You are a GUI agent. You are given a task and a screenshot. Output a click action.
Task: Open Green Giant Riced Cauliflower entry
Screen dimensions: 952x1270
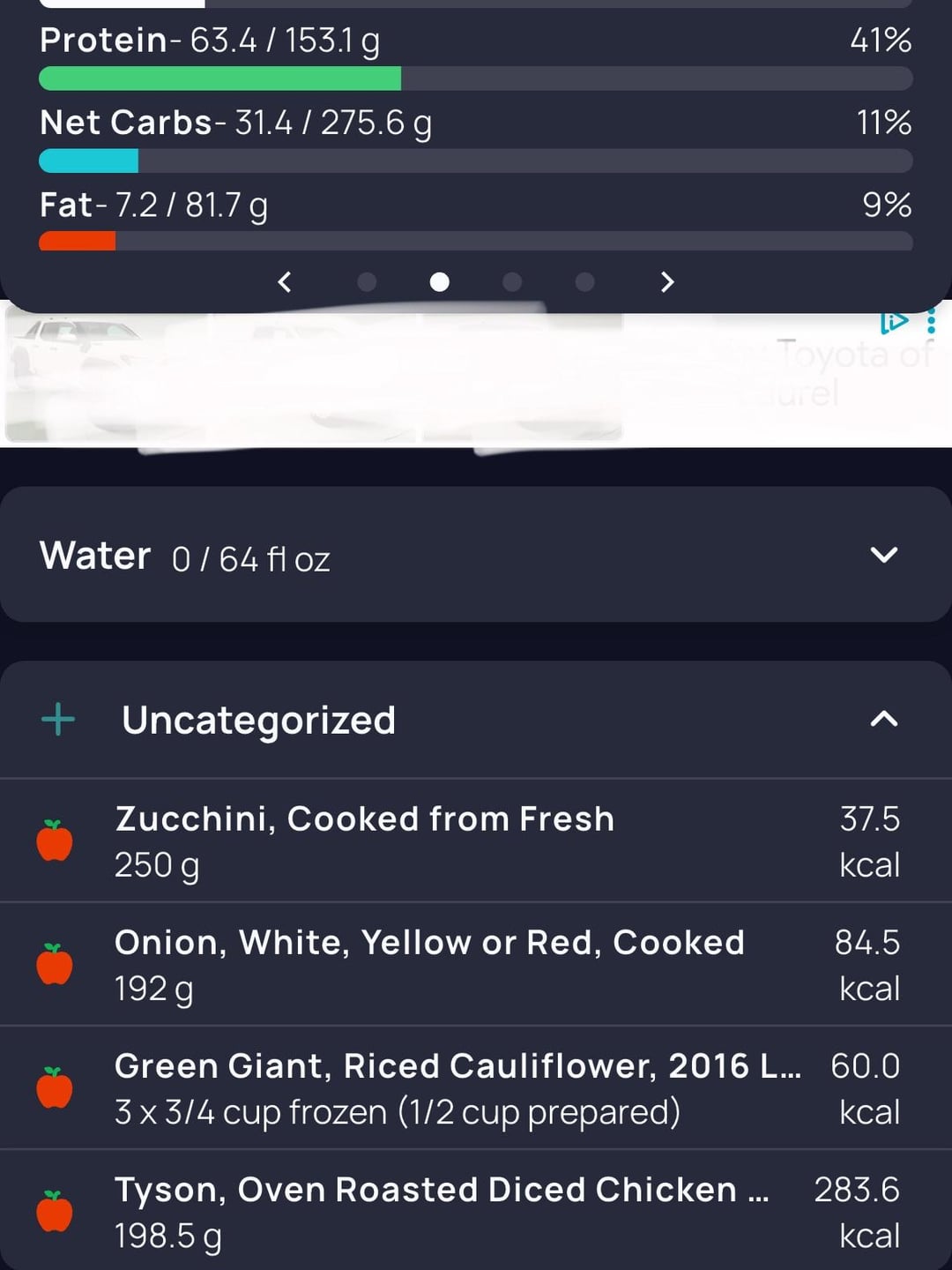[458, 1087]
